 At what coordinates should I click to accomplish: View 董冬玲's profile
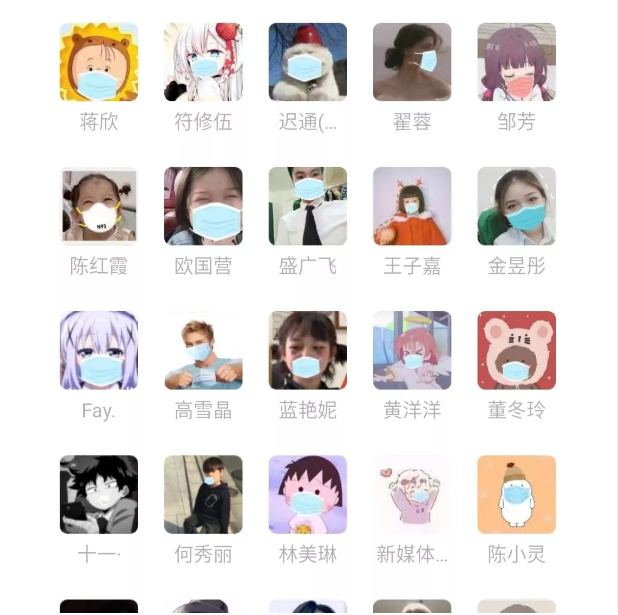coord(516,350)
